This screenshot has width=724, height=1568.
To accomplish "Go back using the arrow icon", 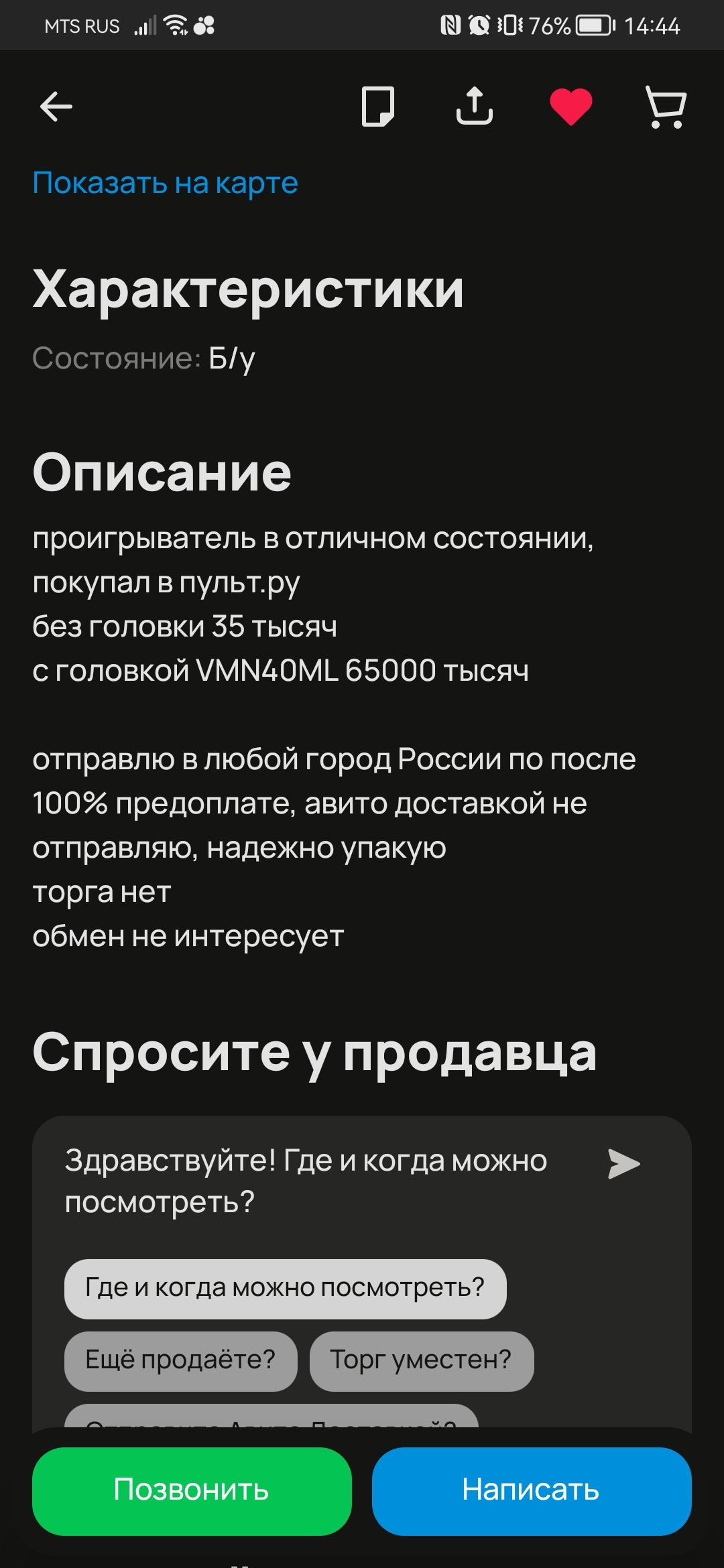I will tap(56, 107).
